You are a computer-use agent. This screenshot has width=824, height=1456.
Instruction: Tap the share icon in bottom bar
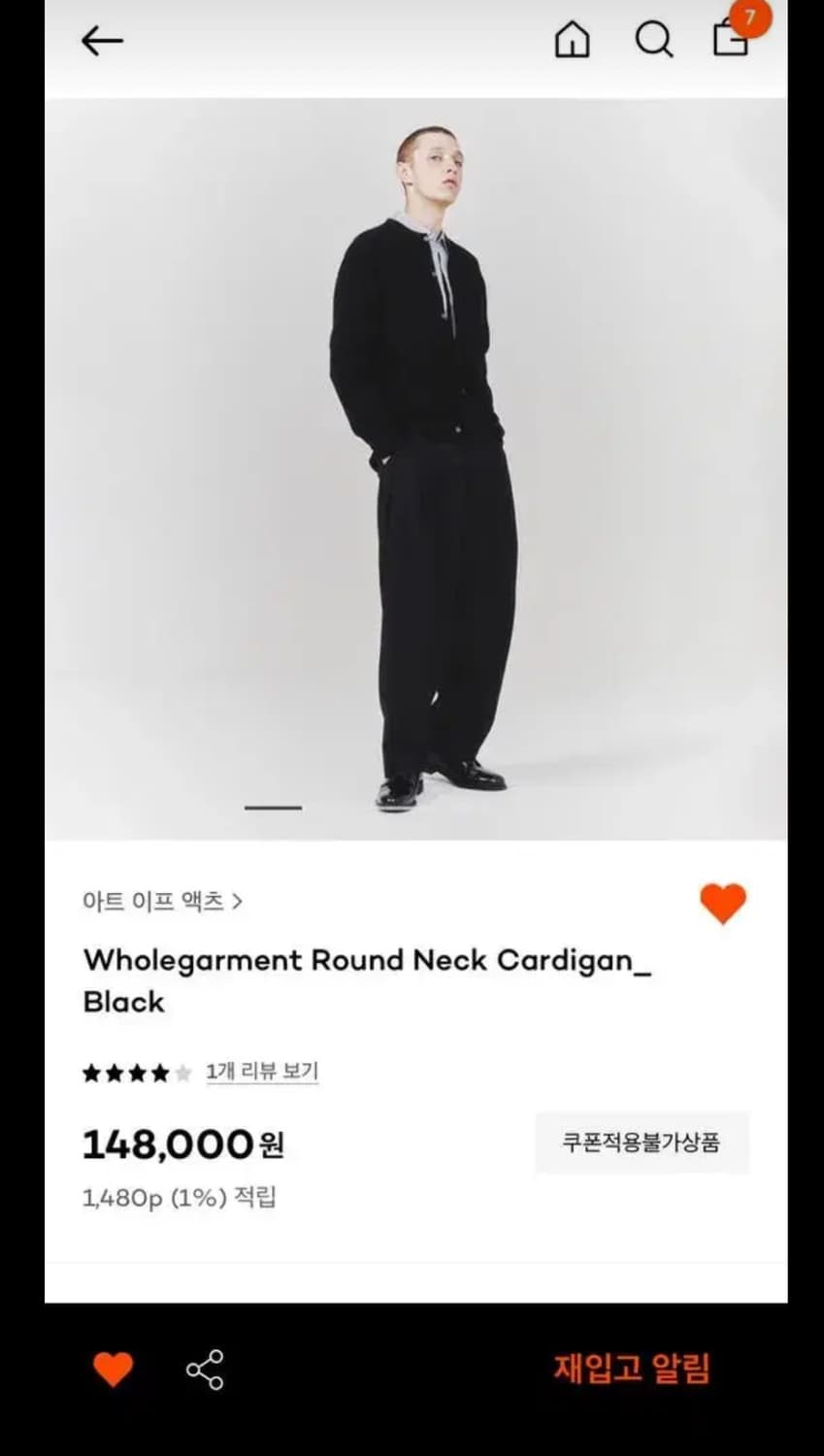pyautogui.click(x=204, y=1370)
